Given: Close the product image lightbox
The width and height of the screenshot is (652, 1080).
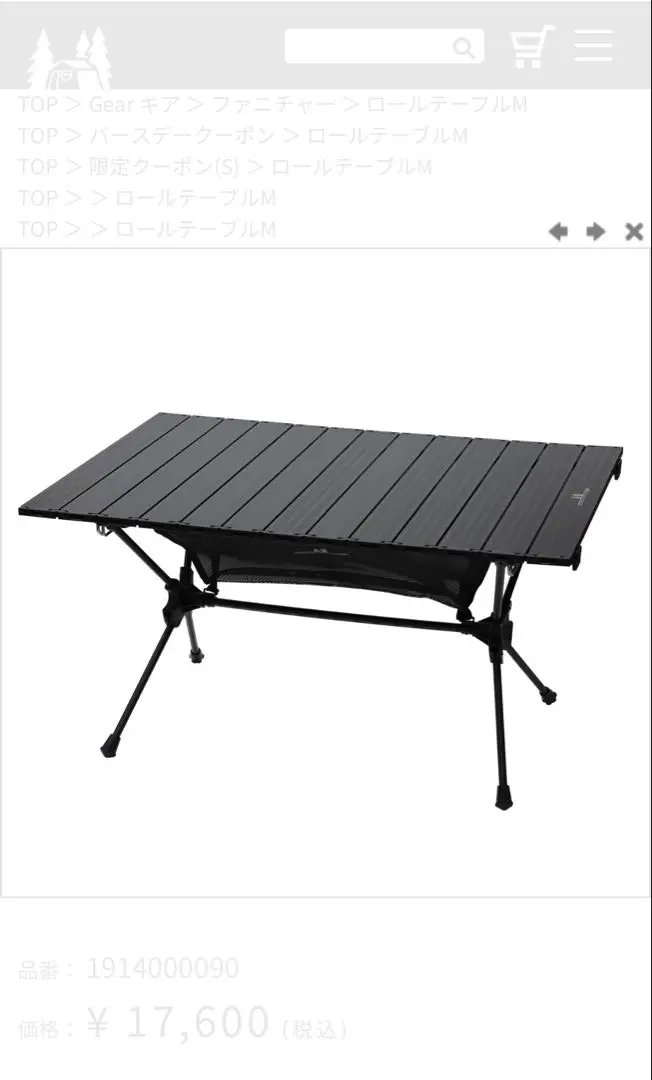Looking at the screenshot, I should tap(633, 232).
